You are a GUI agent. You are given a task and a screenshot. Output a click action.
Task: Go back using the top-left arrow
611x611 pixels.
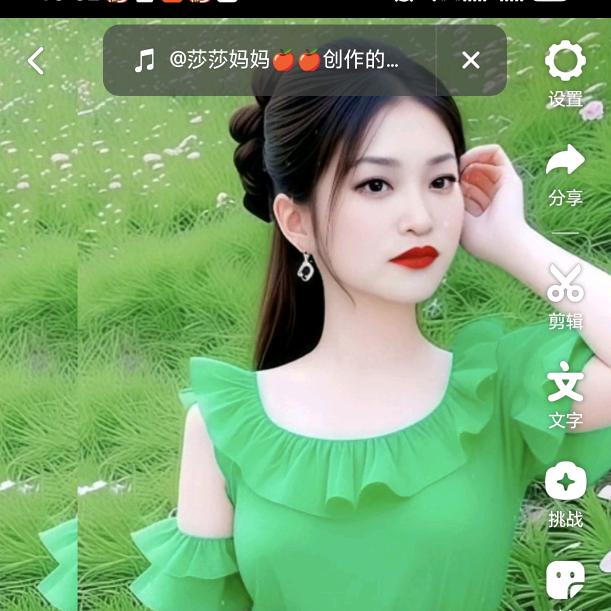tap(36, 61)
